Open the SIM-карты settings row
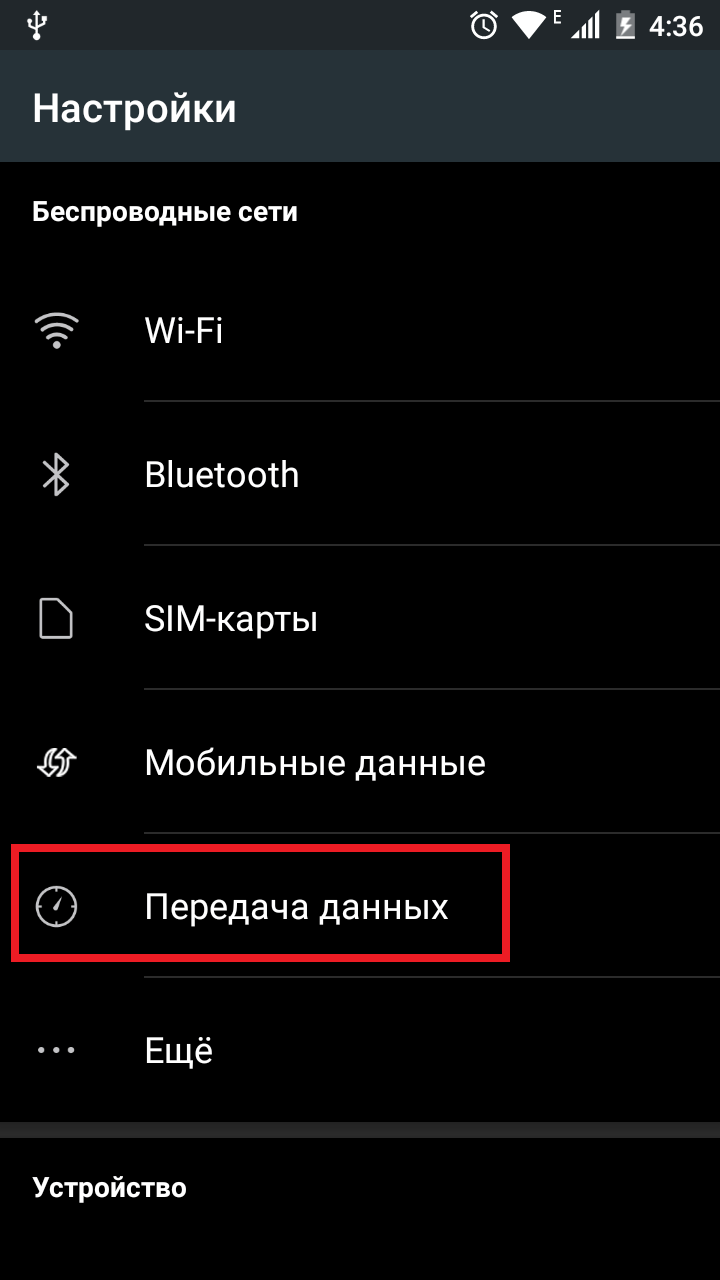The image size is (720, 1280). click(x=231, y=619)
